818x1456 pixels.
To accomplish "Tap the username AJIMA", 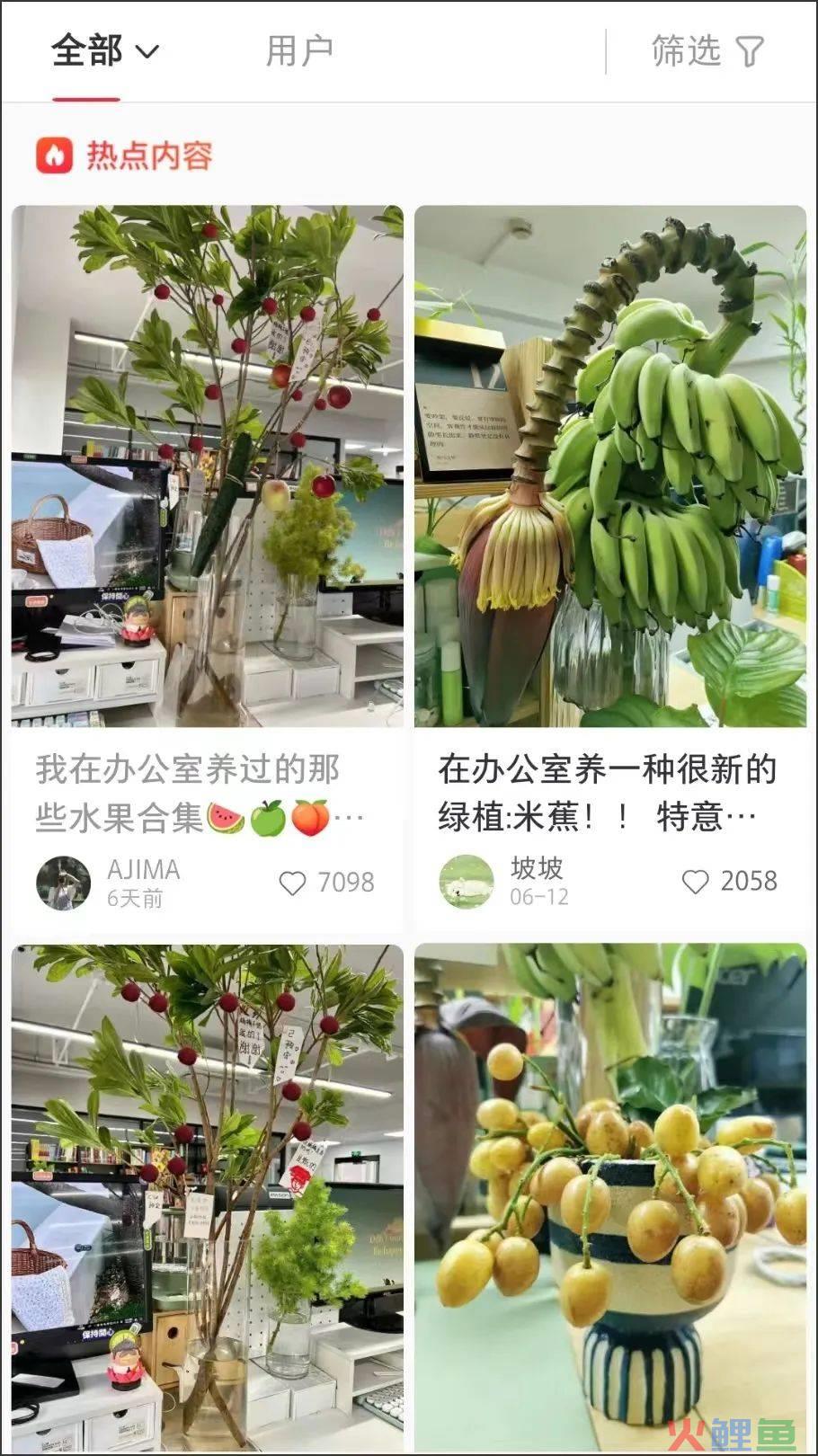I will tap(144, 870).
